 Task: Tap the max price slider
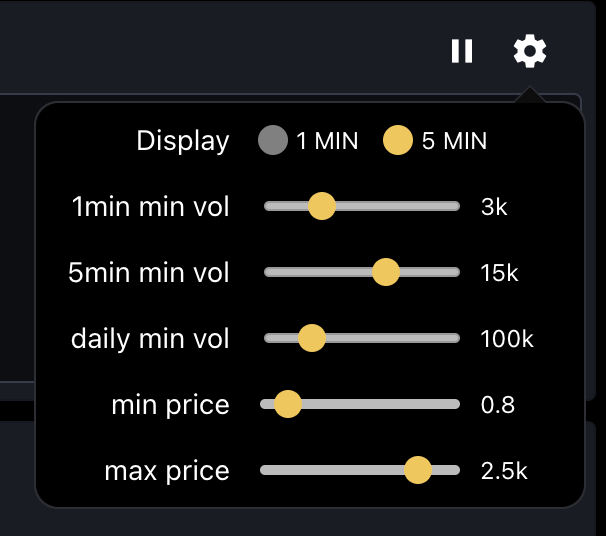coord(417,470)
